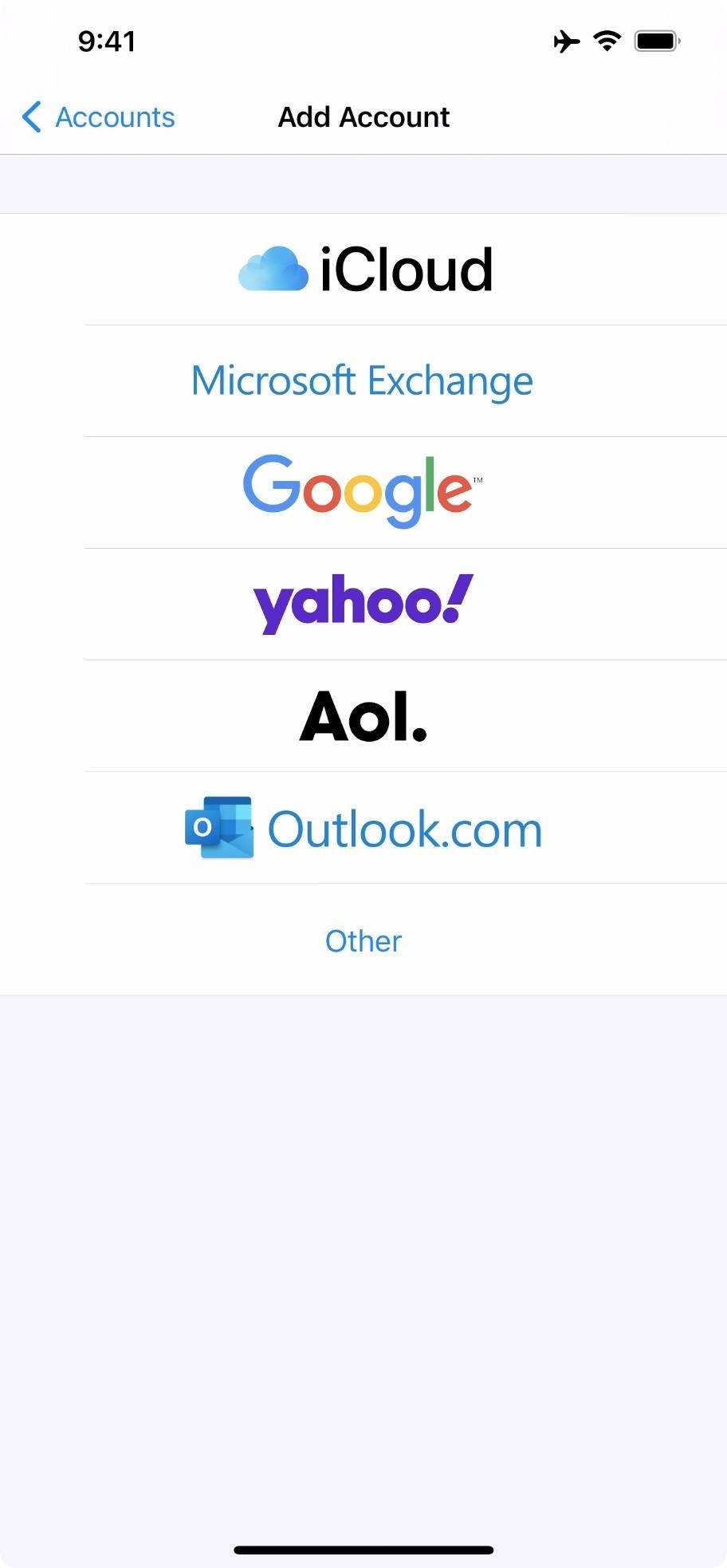Choose Microsoft Exchange account
This screenshot has height=1568, width=727.
[x=363, y=380]
